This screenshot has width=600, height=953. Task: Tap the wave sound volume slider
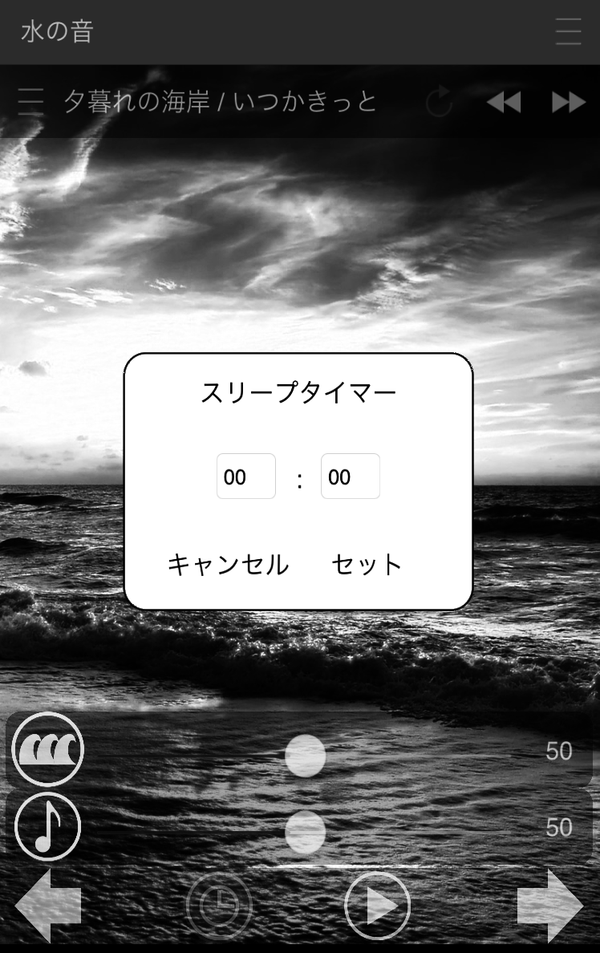tap(305, 755)
